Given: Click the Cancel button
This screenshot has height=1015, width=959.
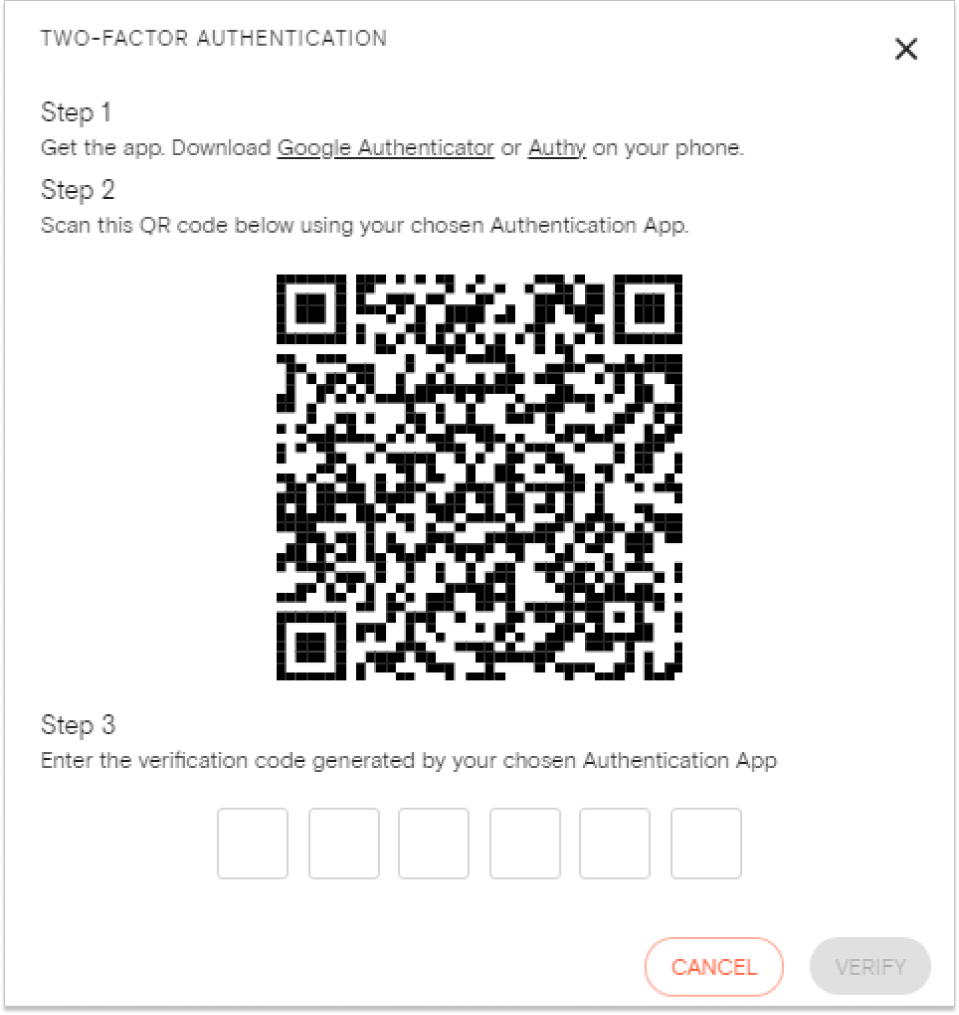Looking at the screenshot, I should 713,966.
